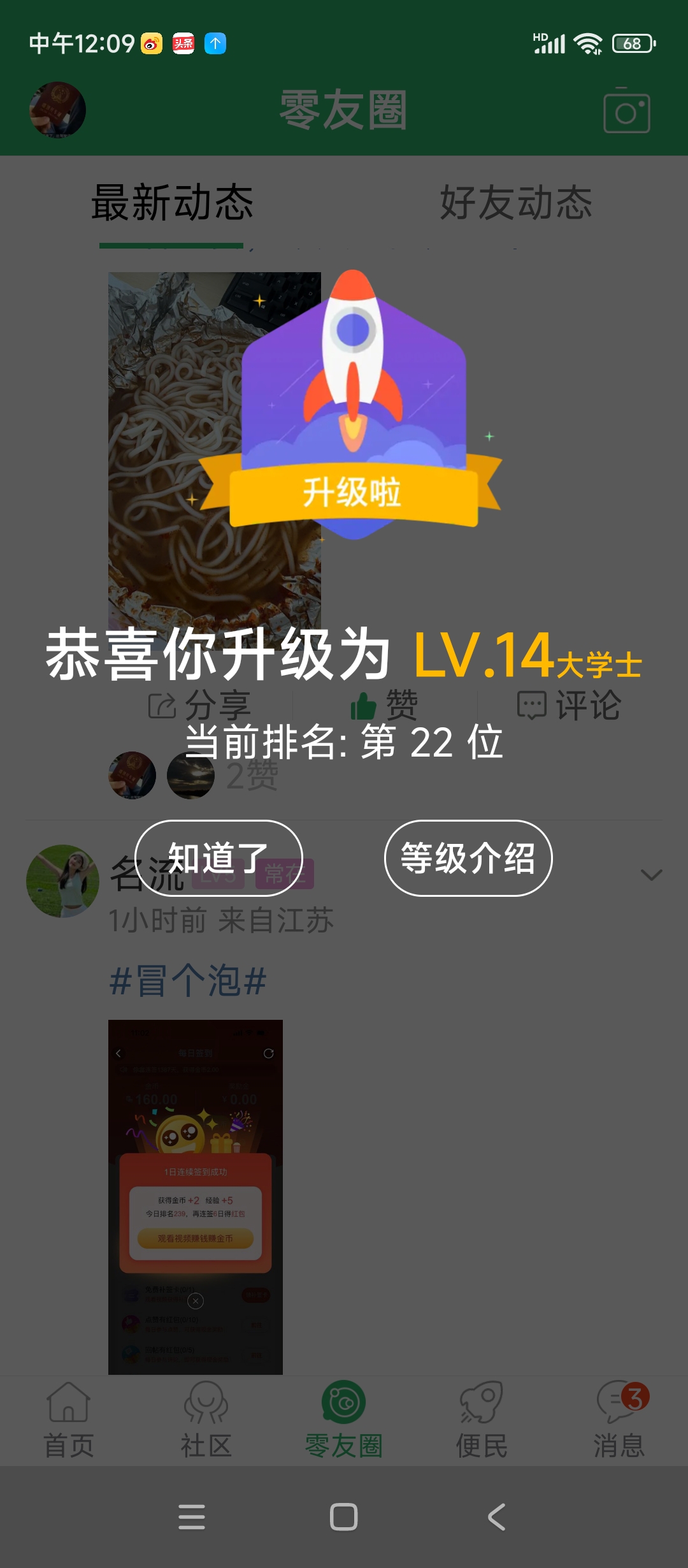688x1568 pixels.
Task: Open 名流's profile avatar
Action: 62,881
